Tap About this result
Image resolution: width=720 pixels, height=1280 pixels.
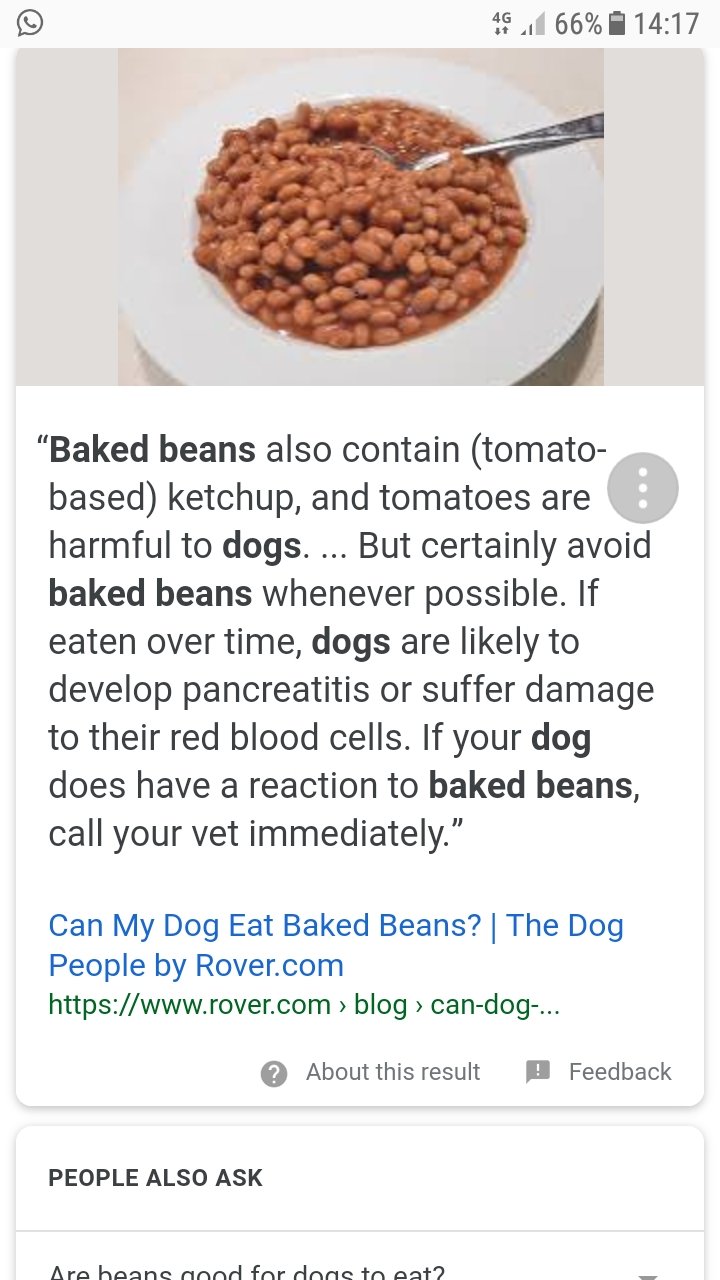[x=370, y=1072]
